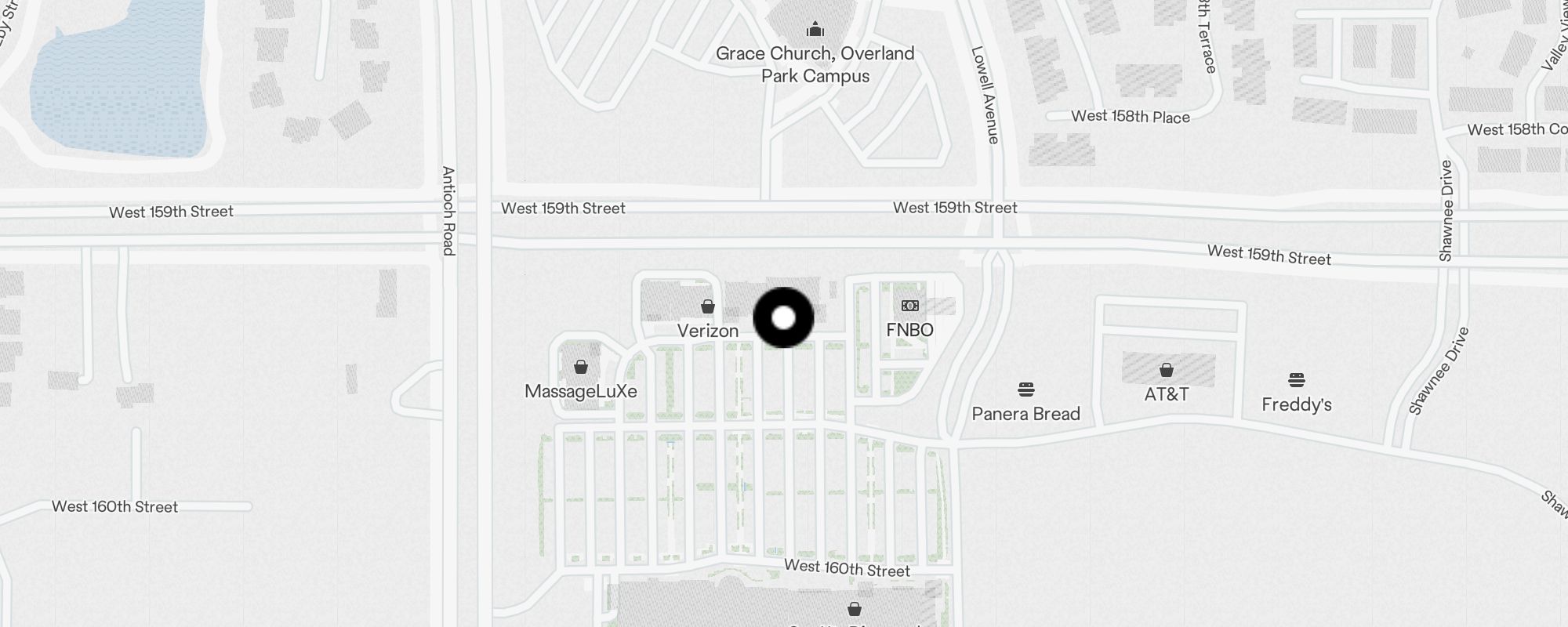Open the FNBO bank marker
Image resolution: width=1568 pixels, height=627 pixels.
[909, 306]
